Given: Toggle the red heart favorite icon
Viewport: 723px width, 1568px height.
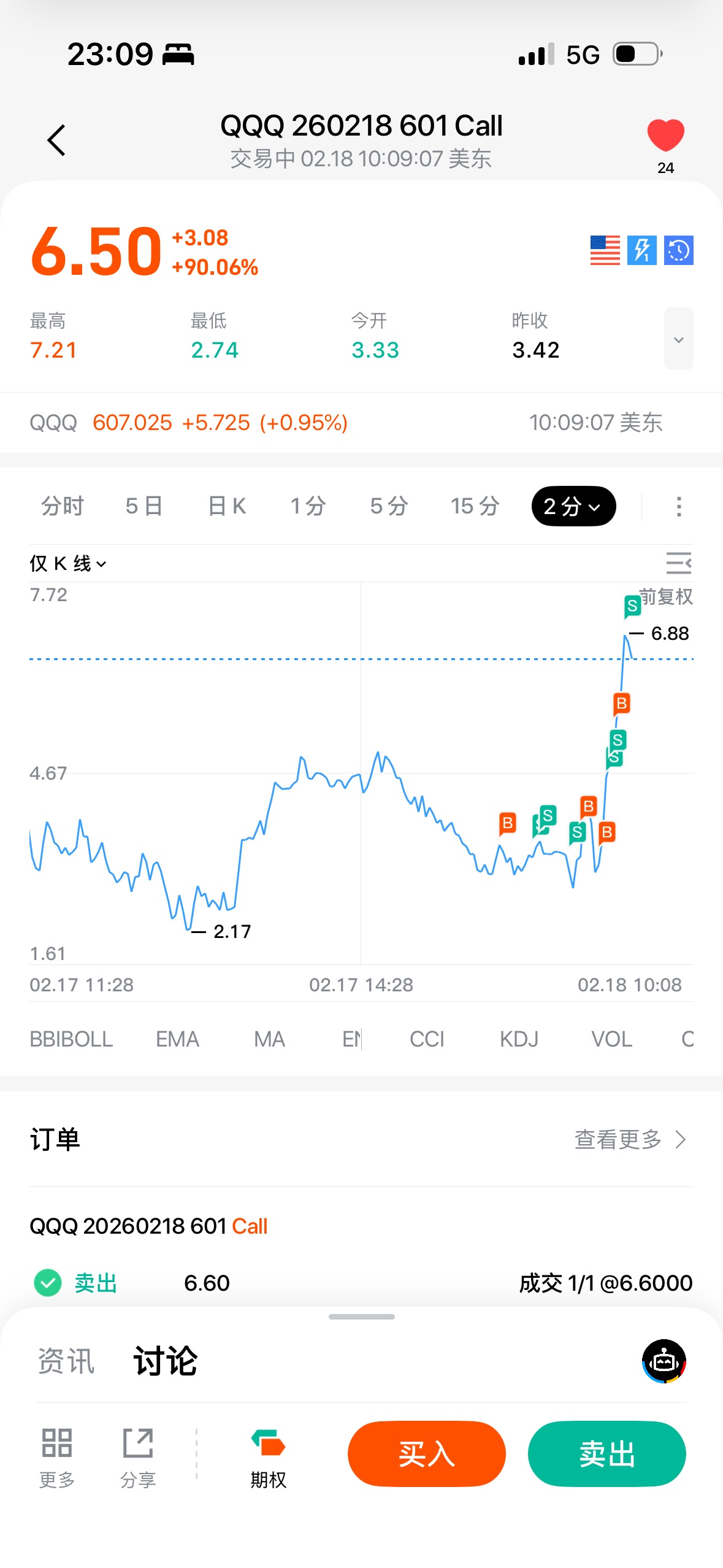Looking at the screenshot, I should (x=665, y=136).
